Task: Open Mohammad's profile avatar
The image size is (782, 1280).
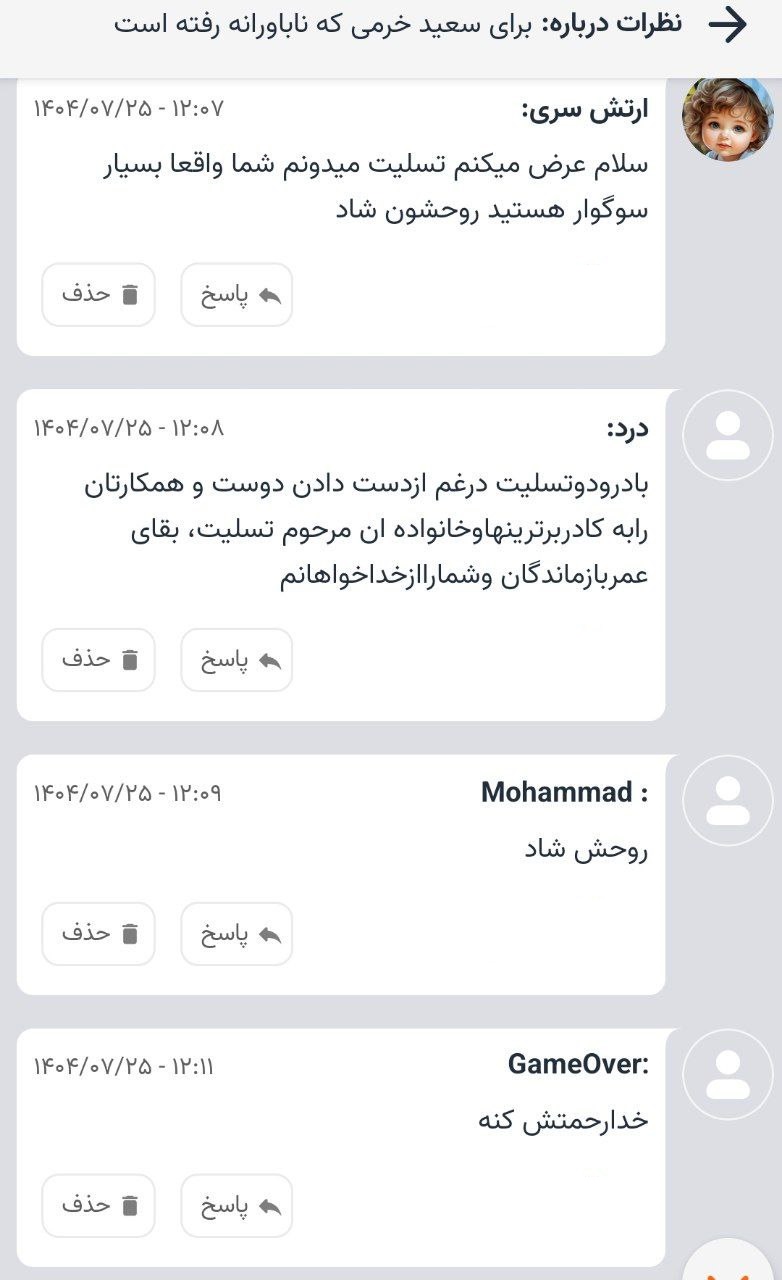Action: (x=727, y=800)
